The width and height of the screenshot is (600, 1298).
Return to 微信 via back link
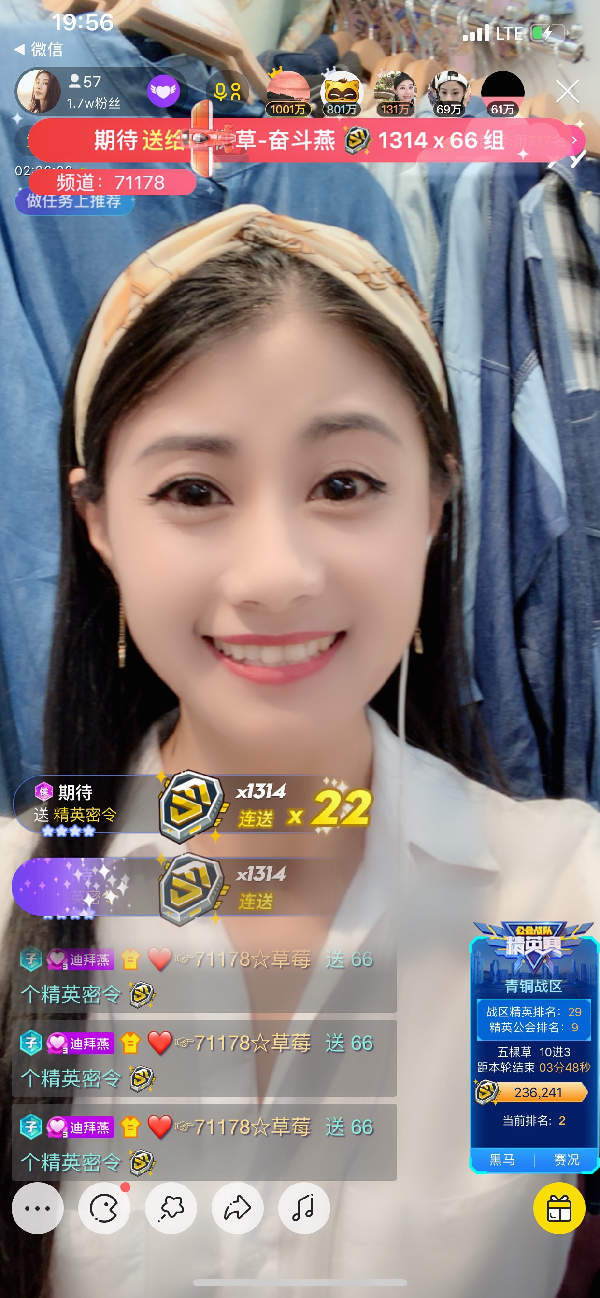tap(38, 49)
